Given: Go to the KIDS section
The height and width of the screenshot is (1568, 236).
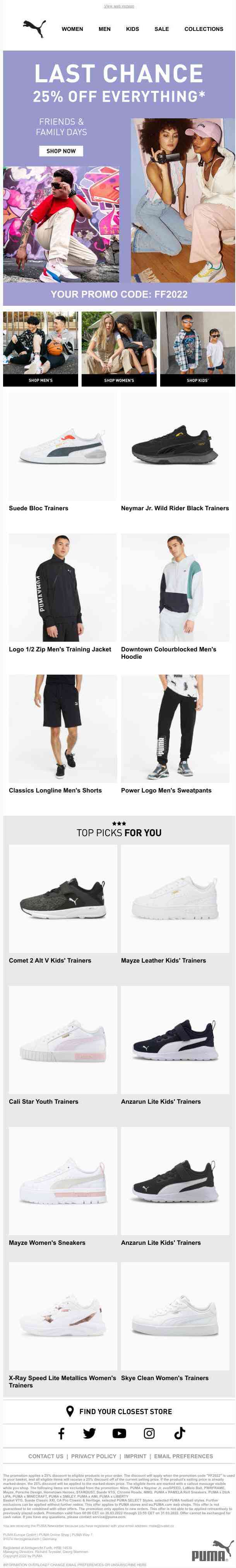Looking at the screenshot, I should pyautogui.click(x=132, y=29).
